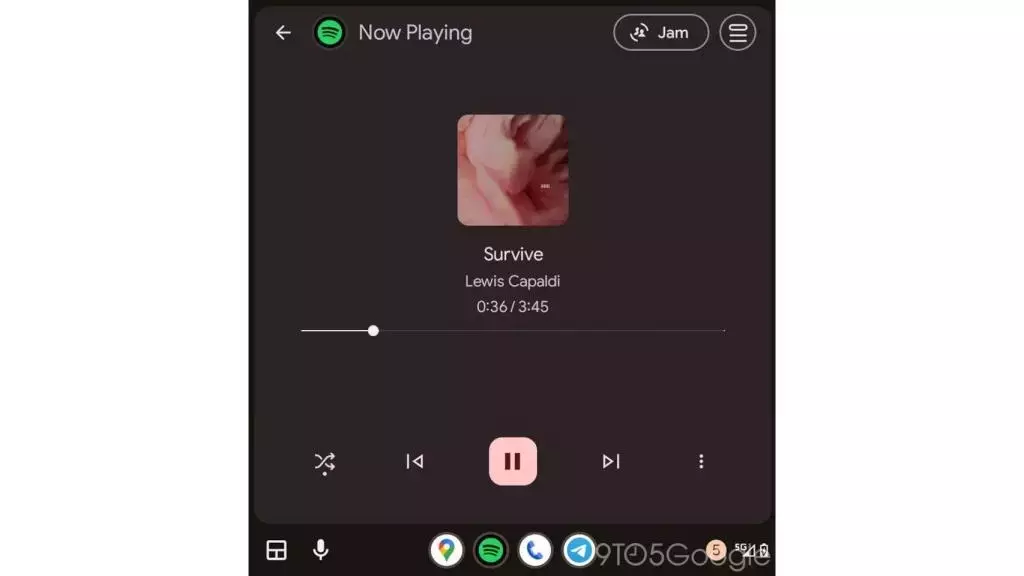Viewport: 1024px width, 576px height.
Task: Activate the voice assistant microphone
Action: pyautogui.click(x=321, y=550)
